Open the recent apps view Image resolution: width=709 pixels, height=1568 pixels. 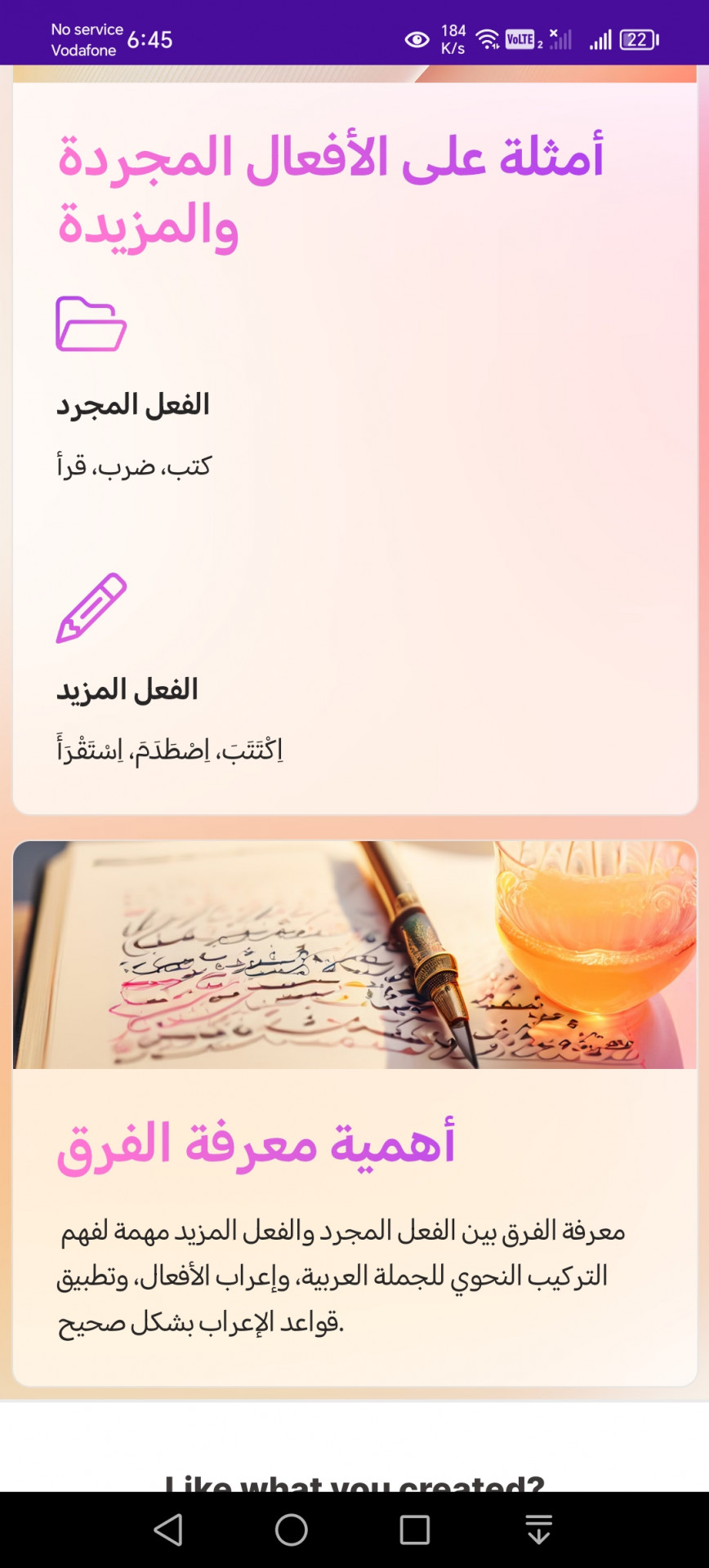pos(415,1530)
